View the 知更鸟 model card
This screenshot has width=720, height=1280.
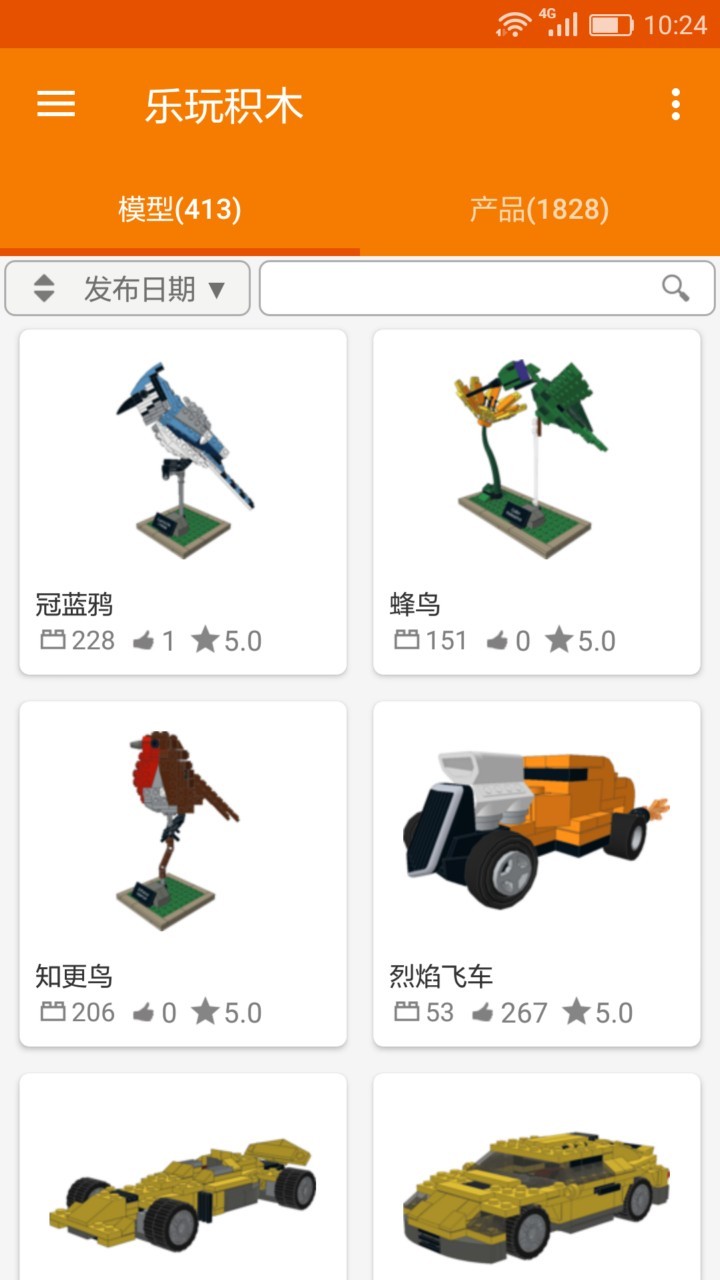point(183,874)
